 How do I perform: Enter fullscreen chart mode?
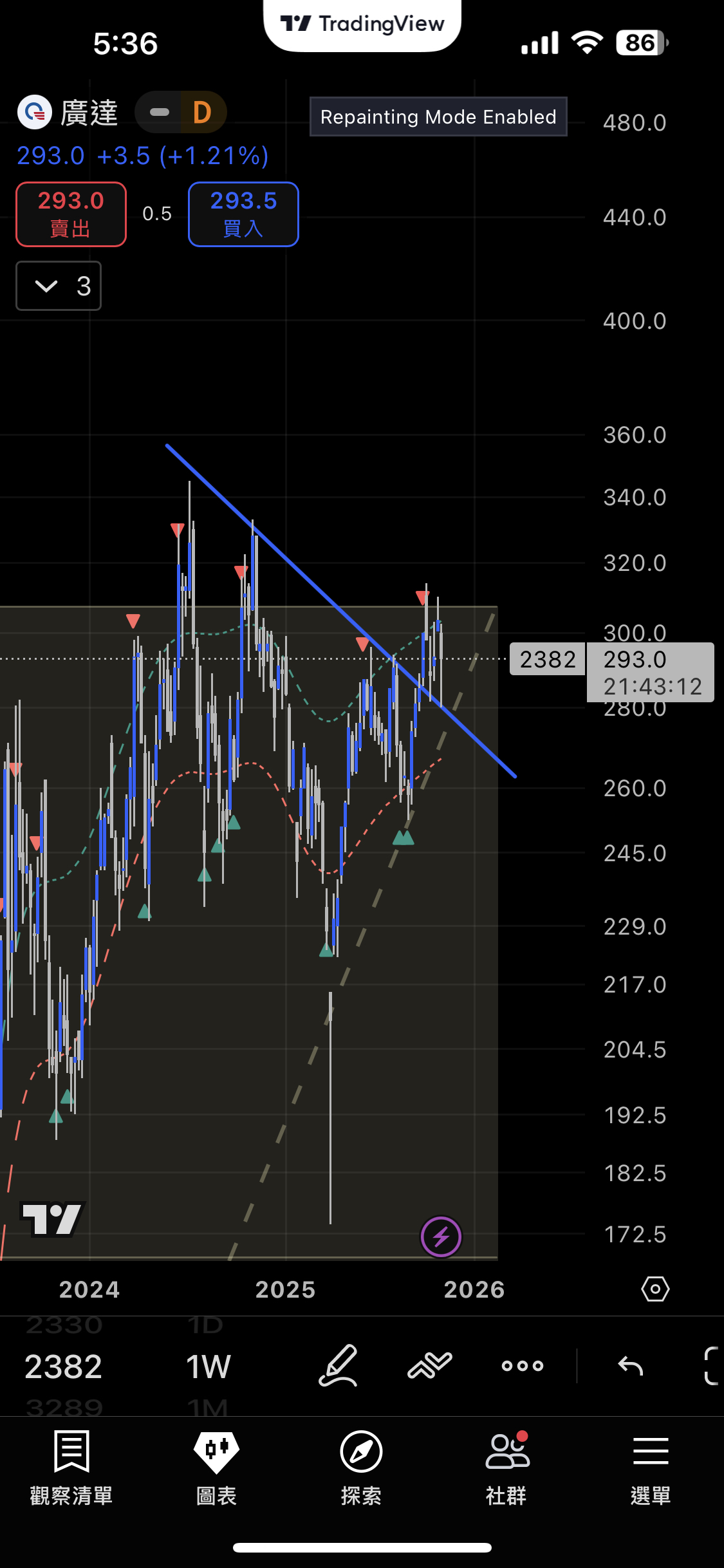(x=711, y=1365)
